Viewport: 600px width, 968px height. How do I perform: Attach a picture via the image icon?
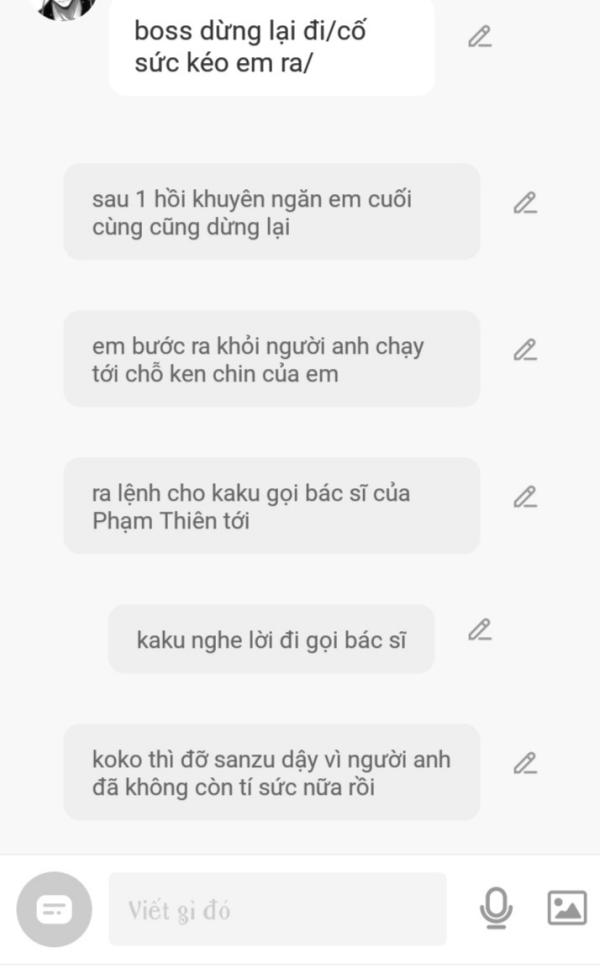(x=567, y=908)
